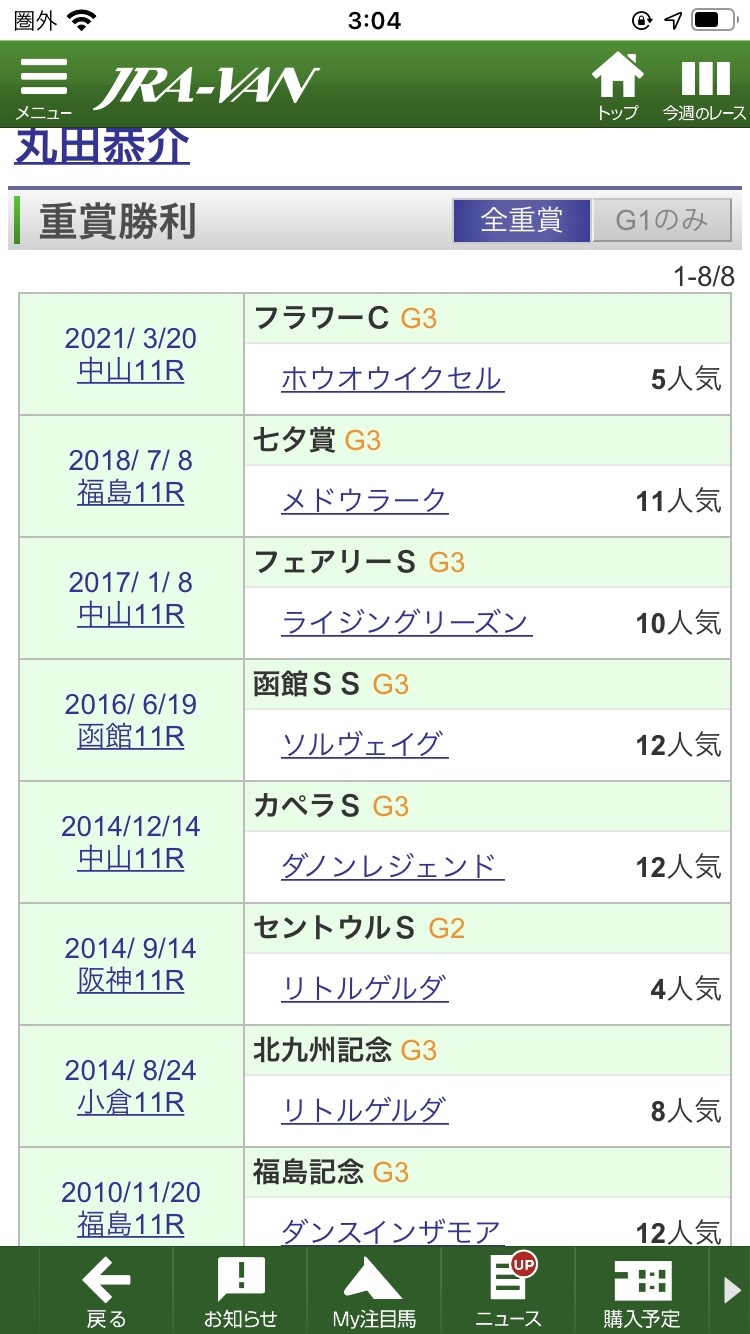The height and width of the screenshot is (1334, 750).
Task: Open 今週のレース races list
Action: [704, 86]
